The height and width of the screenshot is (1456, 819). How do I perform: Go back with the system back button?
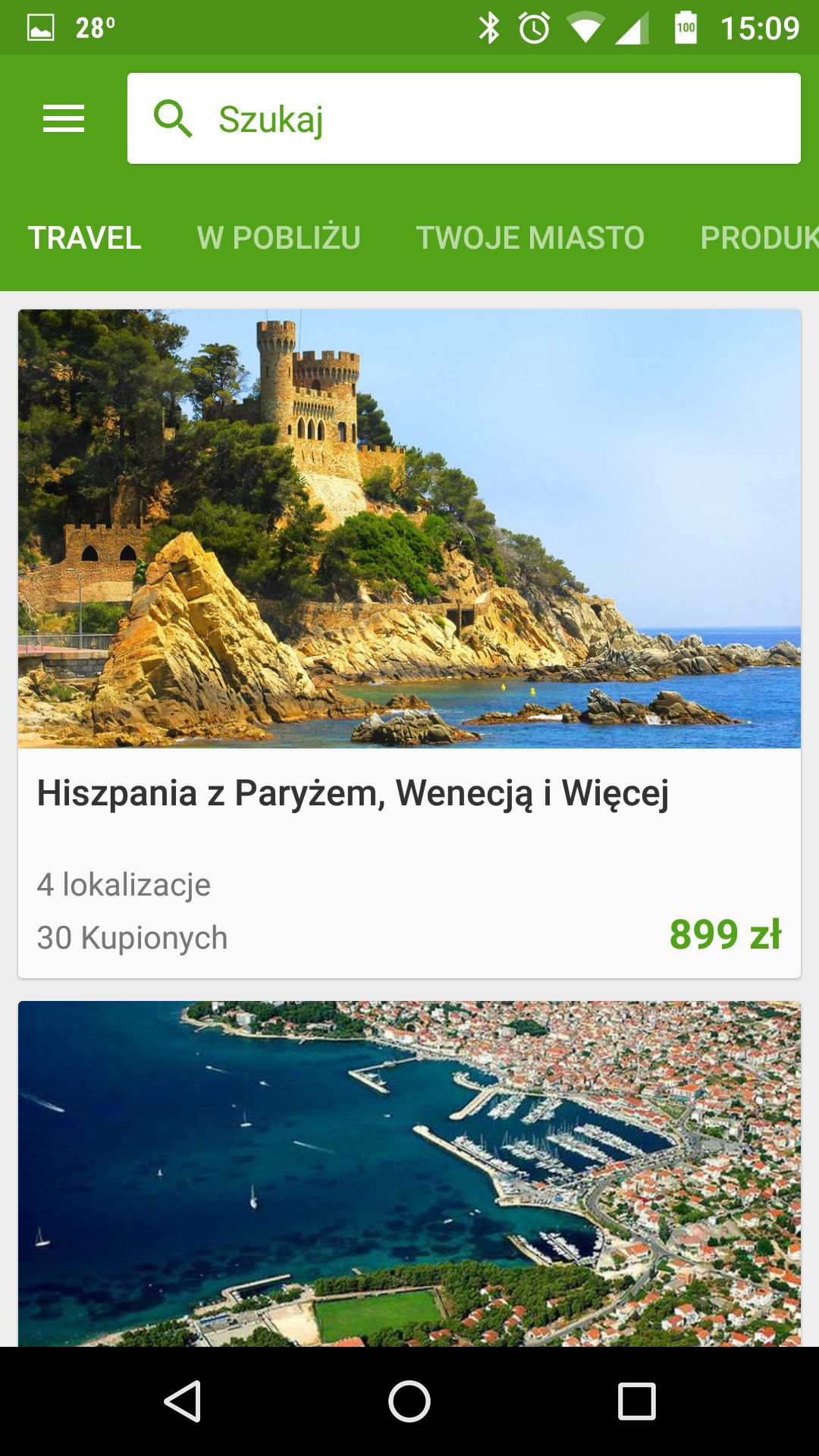point(183,1401)
